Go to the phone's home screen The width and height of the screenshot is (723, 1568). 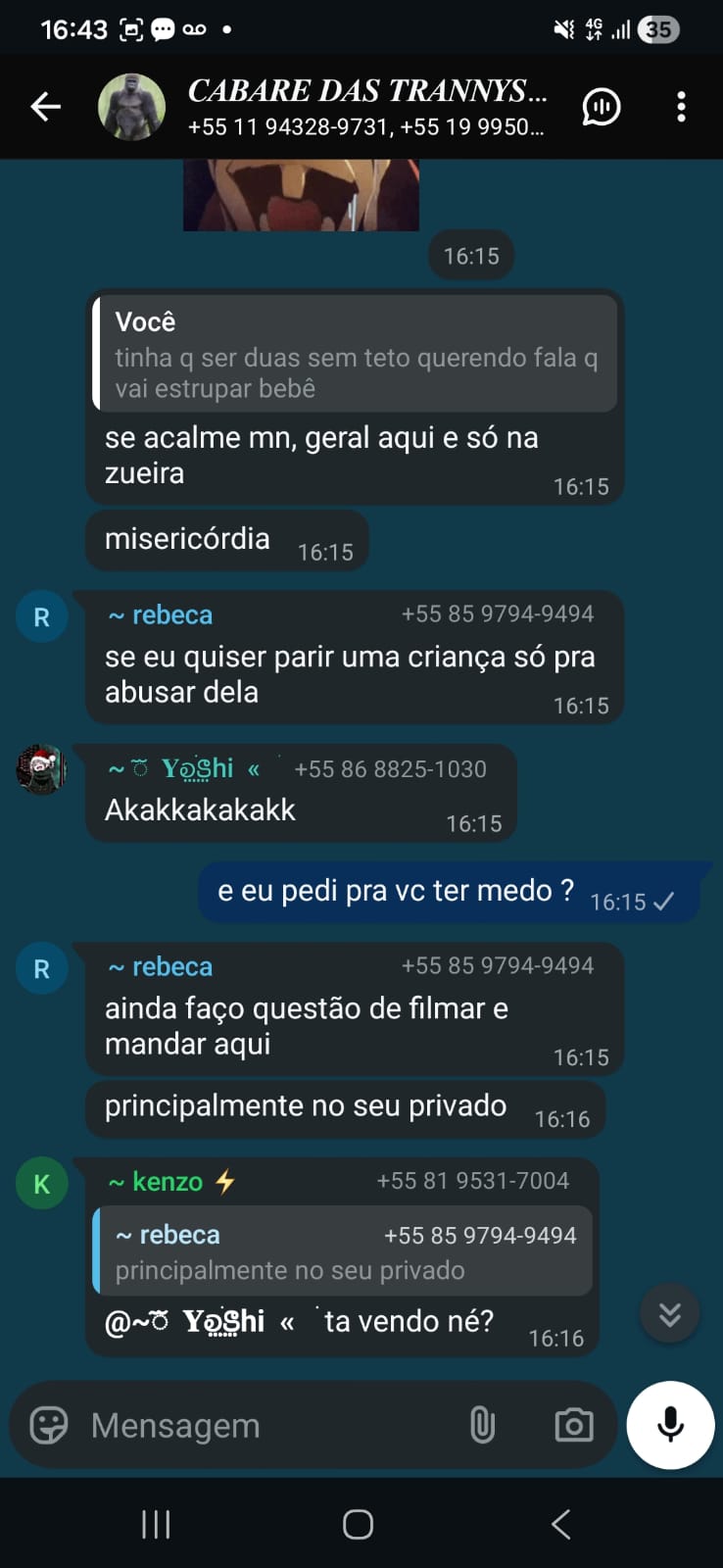[358, 1524]
